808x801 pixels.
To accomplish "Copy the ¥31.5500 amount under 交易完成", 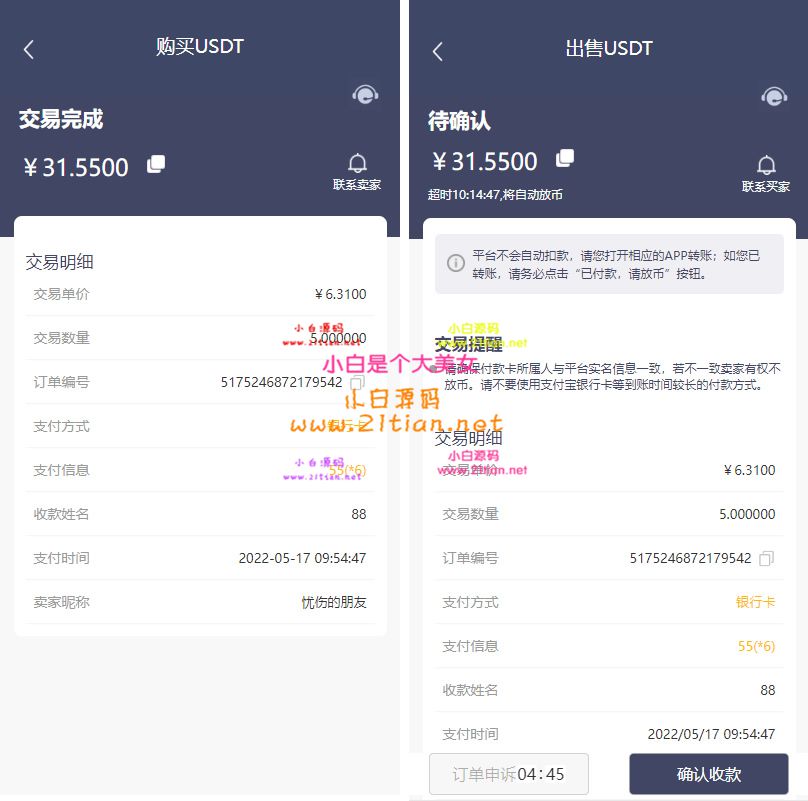I will [156, 164].
